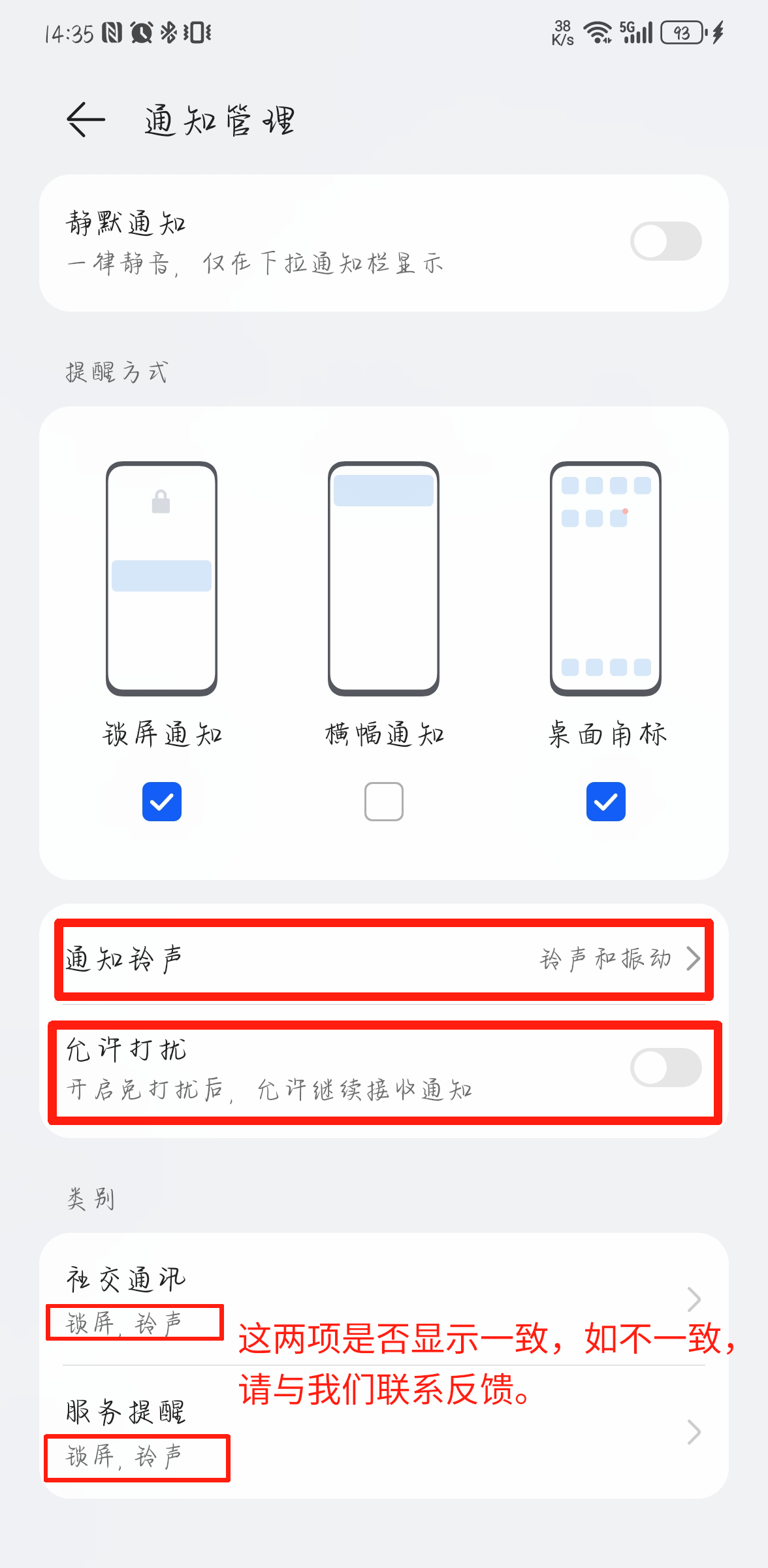Turn on the 允许打扰 switch
Screen dimensions: 768x1568
[665, 1068]
